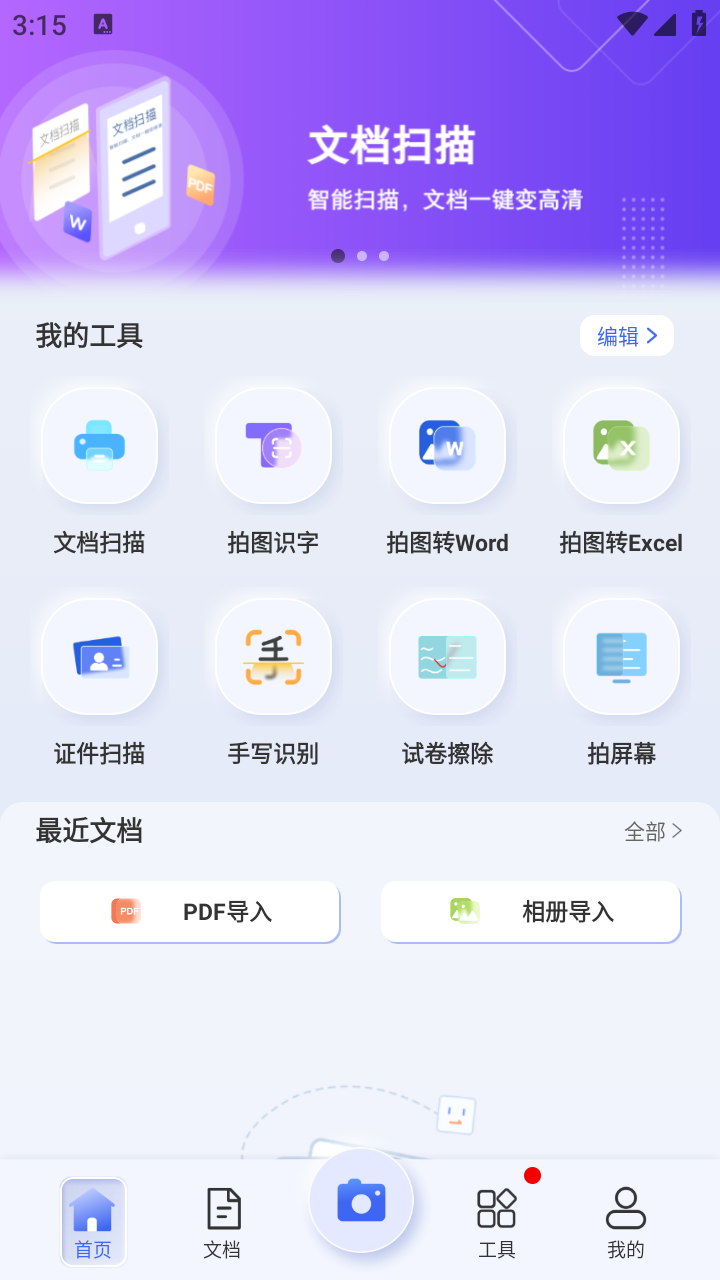Select the 首页 home tab
Image resolution: width=720 pixels, height=1280 pixels.
[x=93, y=1222]
